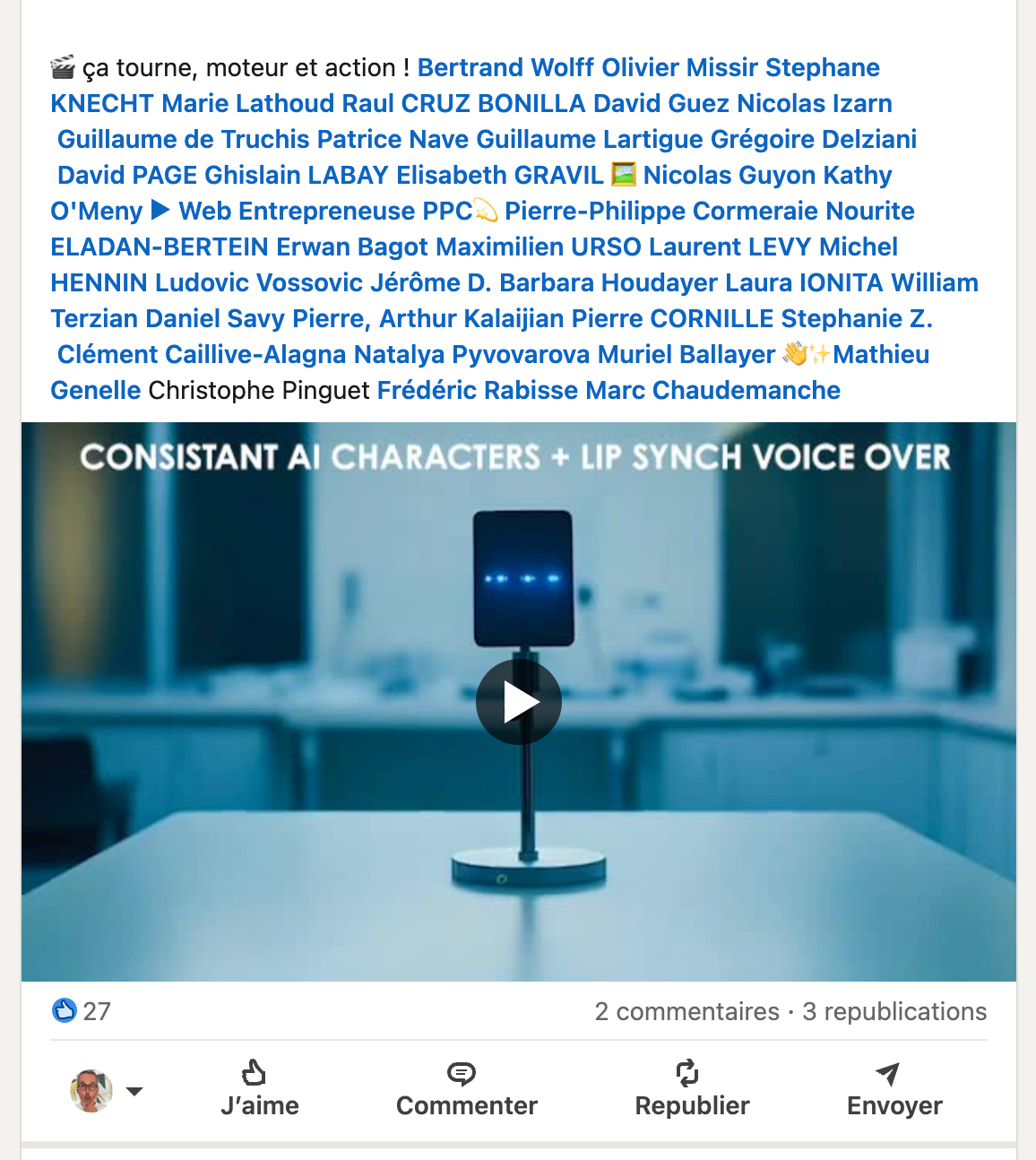The width and height of the screenshot is (1036, 1160).
Task: Repost with the Republier button
Action: click(692, 1089)
